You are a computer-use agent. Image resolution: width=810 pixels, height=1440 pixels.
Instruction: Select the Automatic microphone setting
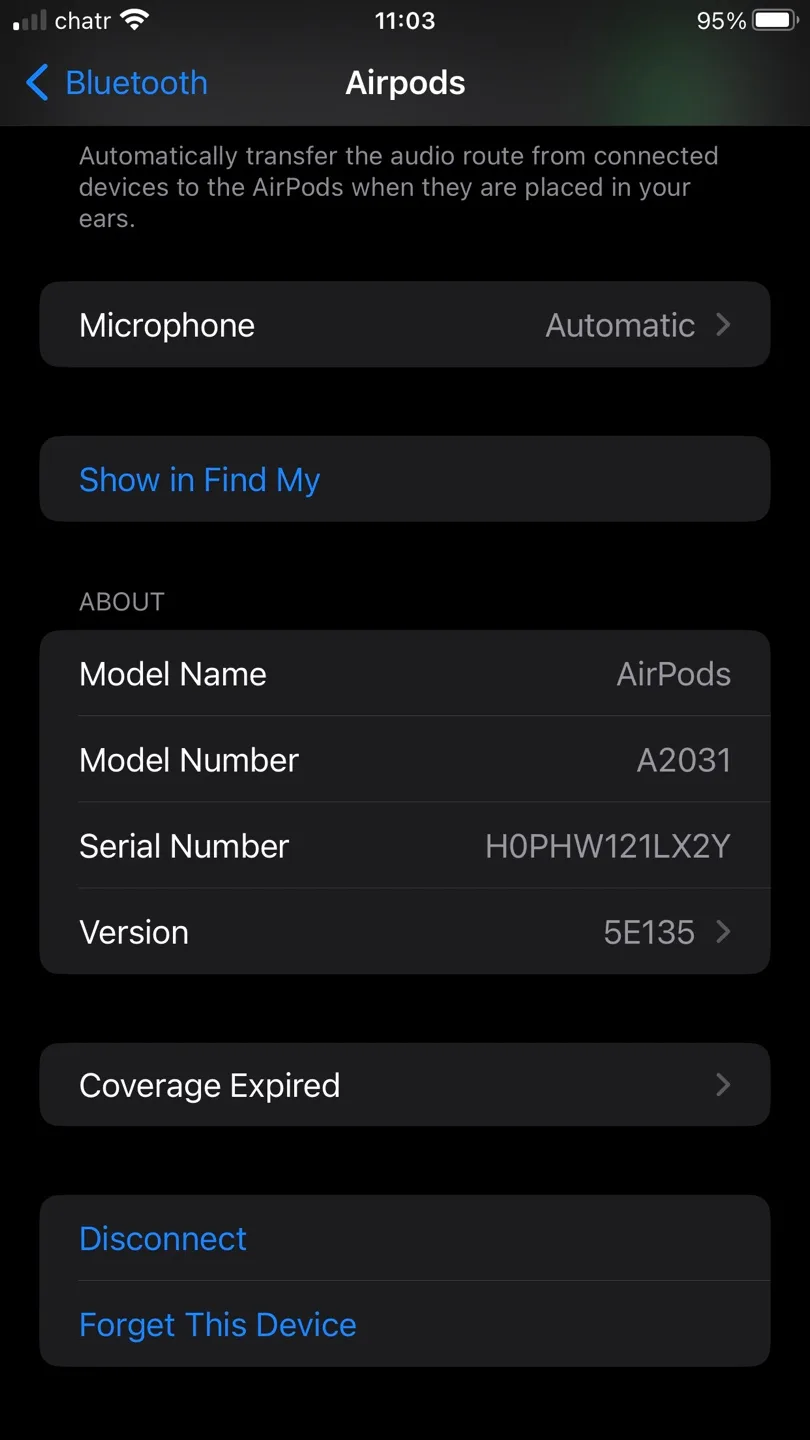pyautogui.click(x=619, y=324)
